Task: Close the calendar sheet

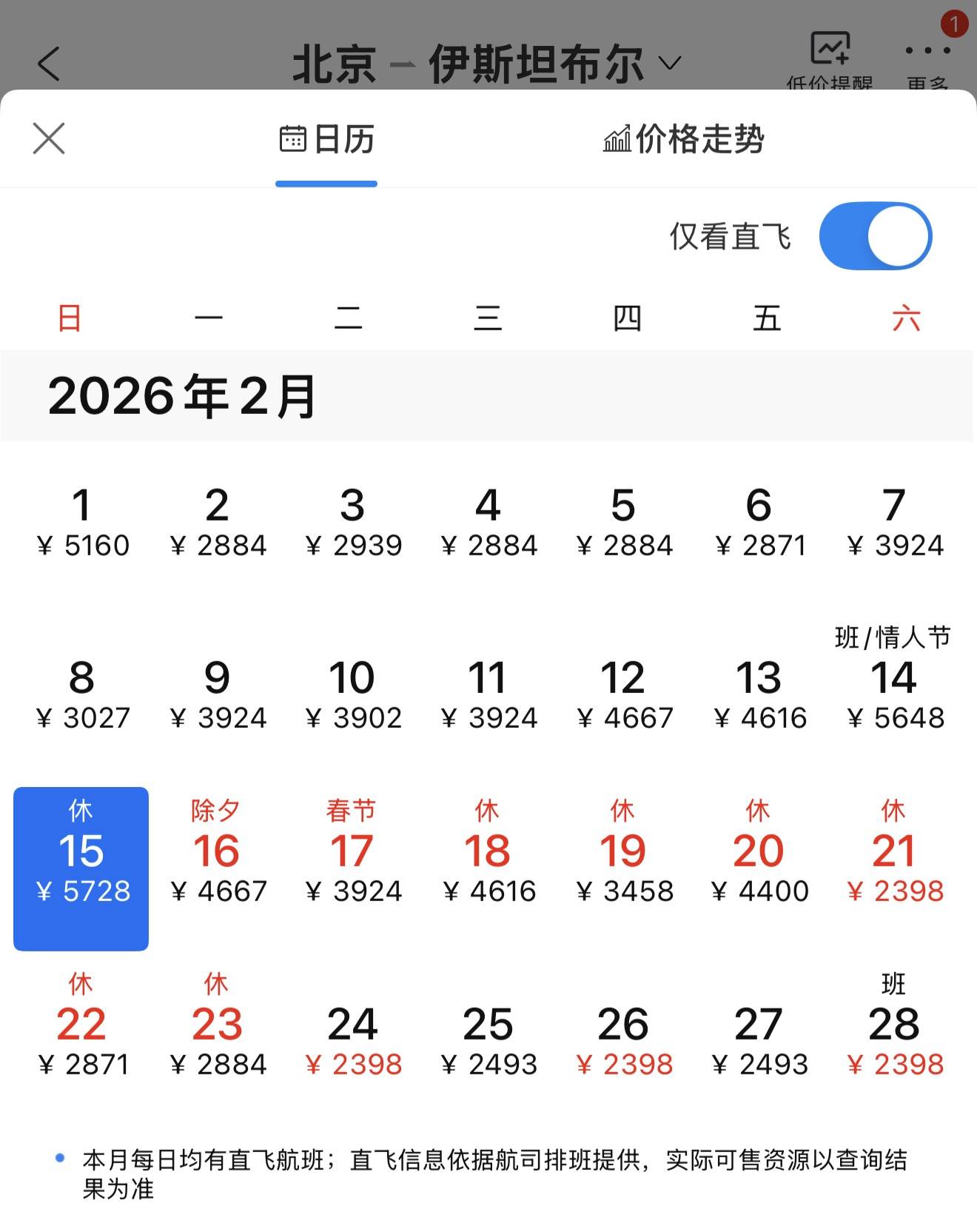Action: click(49, 138)
